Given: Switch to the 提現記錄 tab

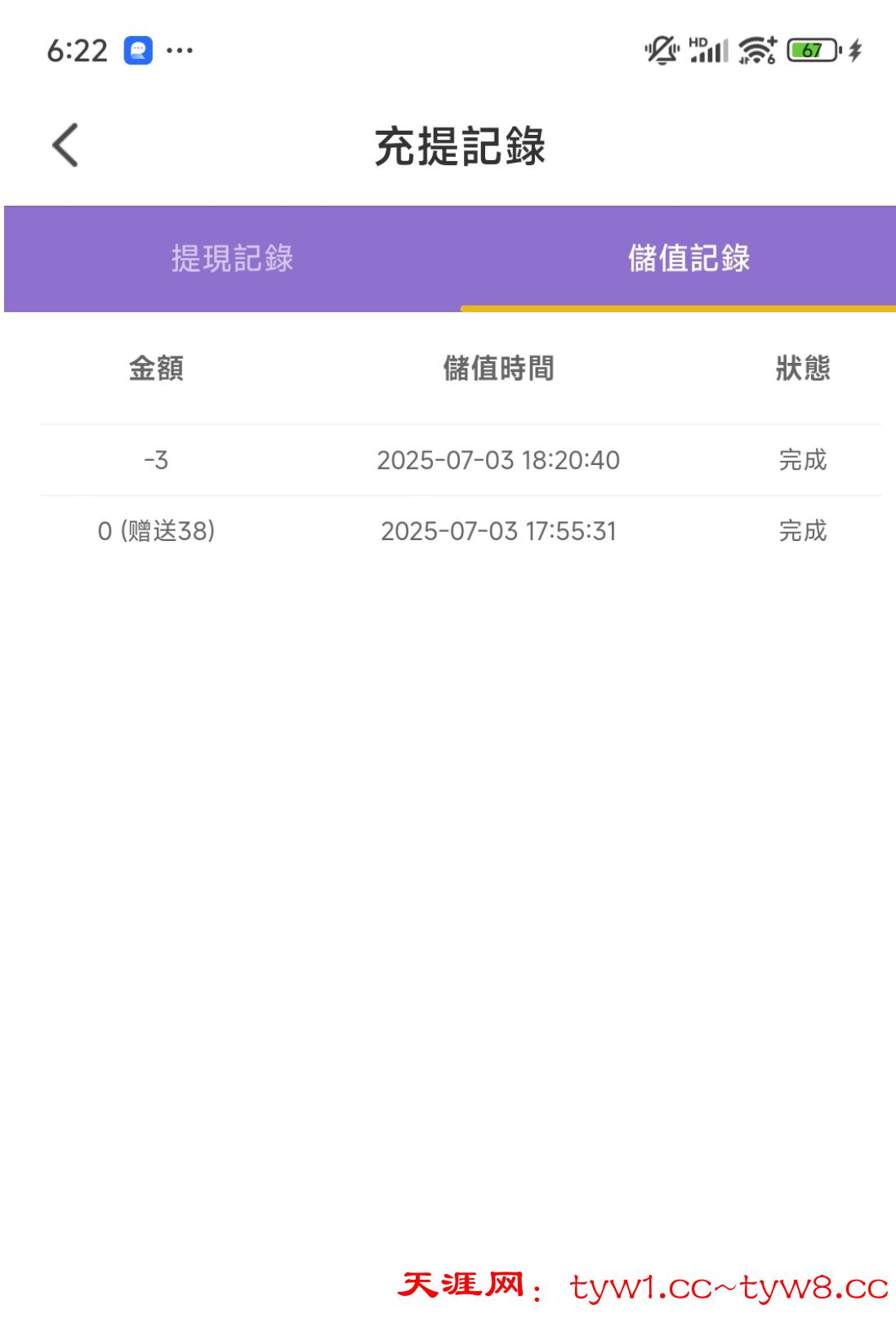Looking at the screenshot, I should coord(232,258).
